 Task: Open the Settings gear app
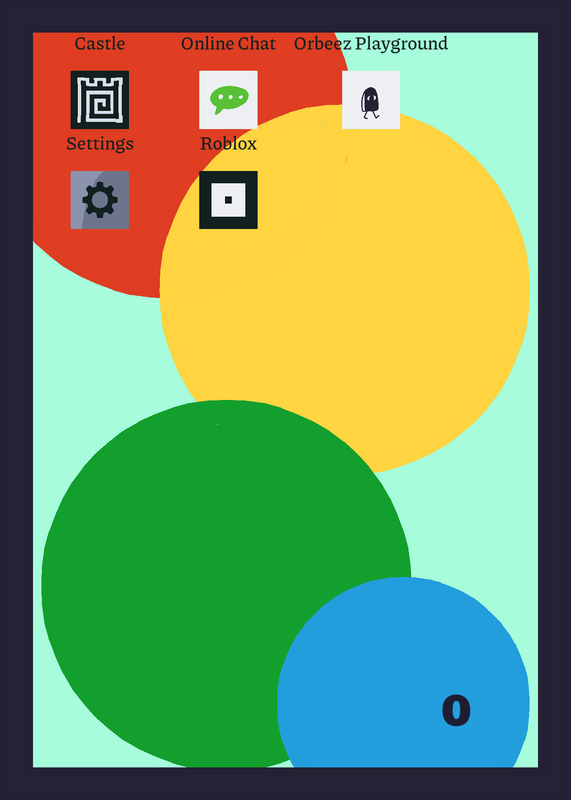[x=100, y=200]
